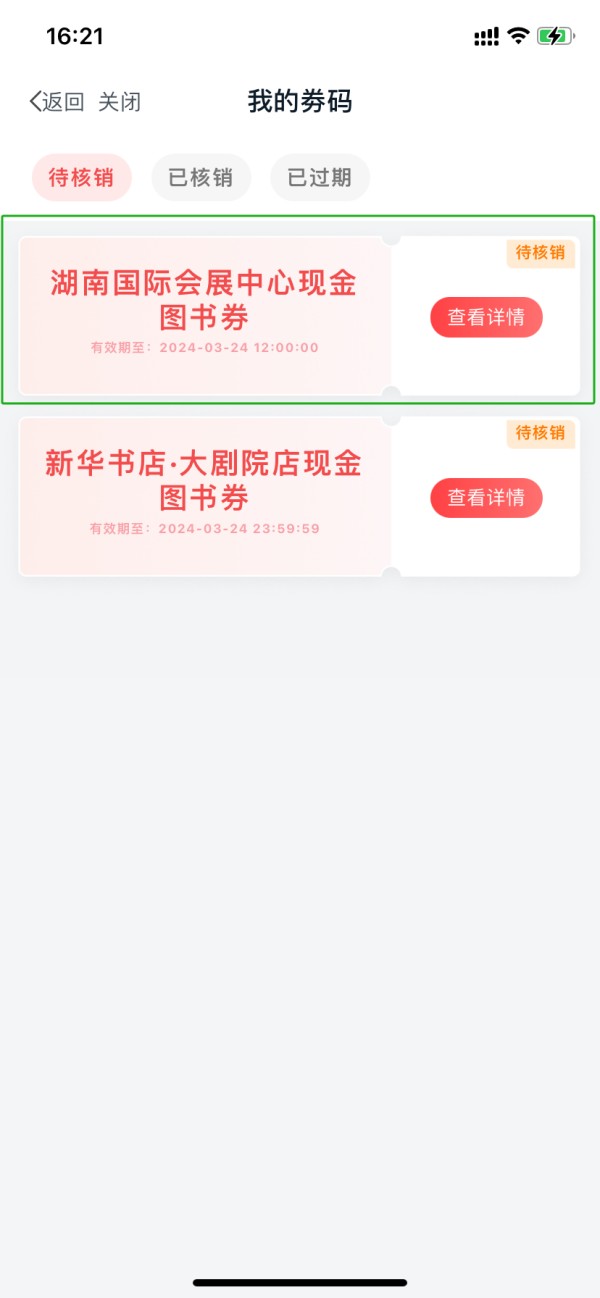
Task: Switch to the 已核销 tab
Action: (x=200, y=178)
